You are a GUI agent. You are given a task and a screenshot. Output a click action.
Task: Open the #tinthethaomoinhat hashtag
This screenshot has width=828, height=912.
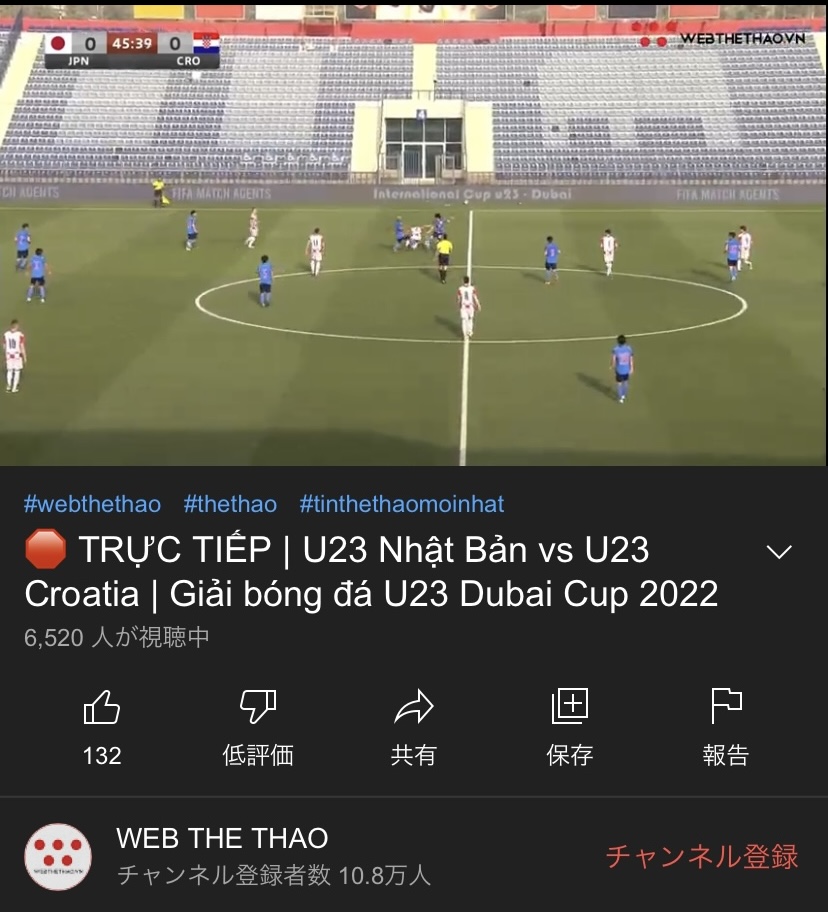tap(402, 504)
